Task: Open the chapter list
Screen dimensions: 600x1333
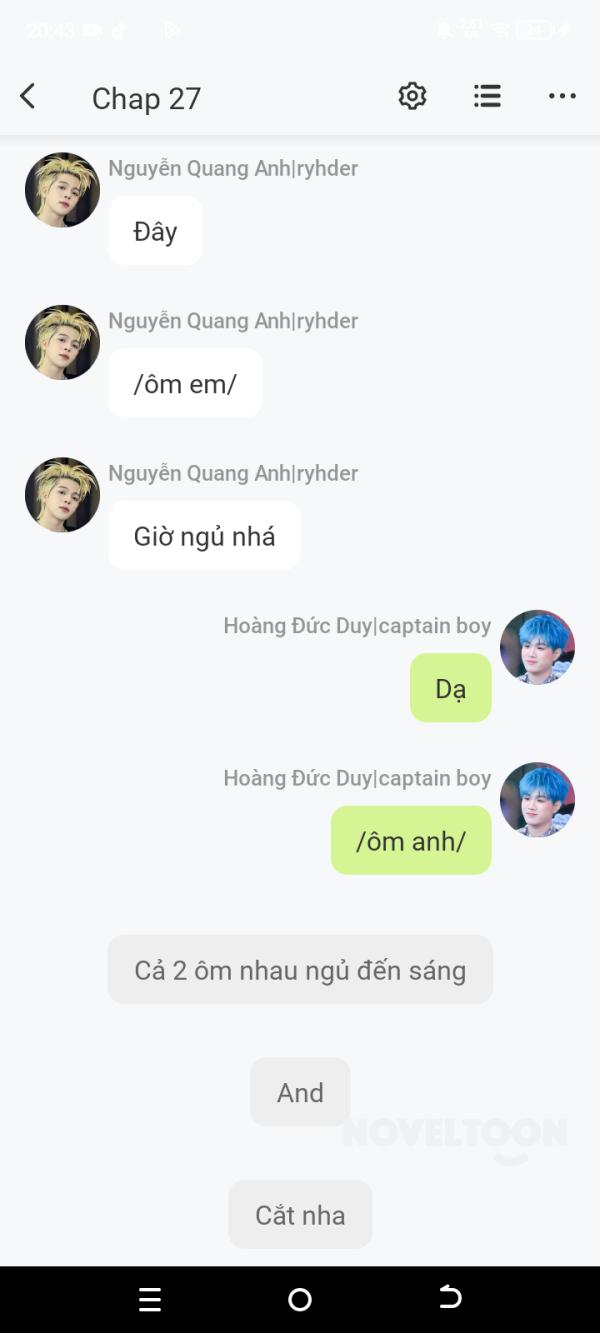Action: pos(487,96)
